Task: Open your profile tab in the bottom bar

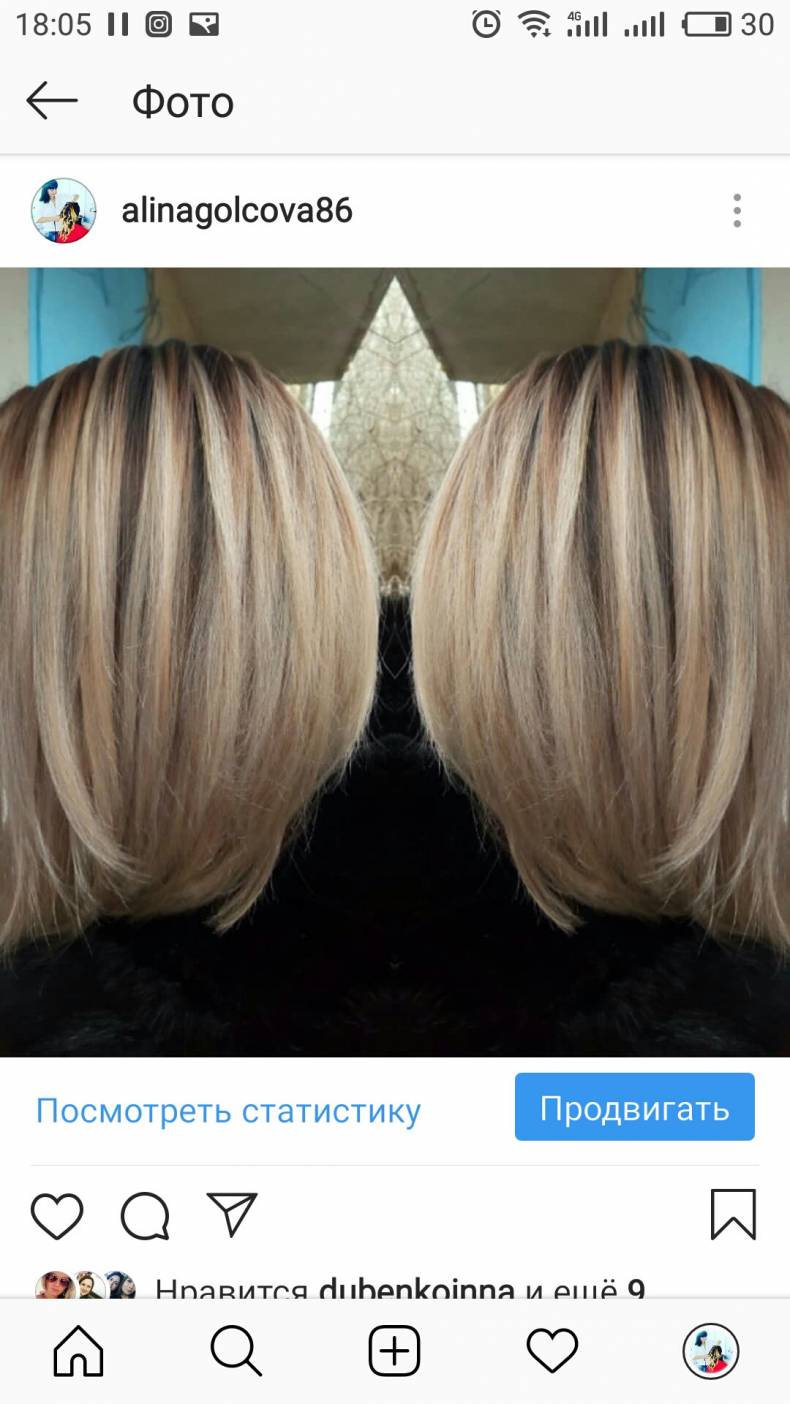Action: click(710, 1353)
